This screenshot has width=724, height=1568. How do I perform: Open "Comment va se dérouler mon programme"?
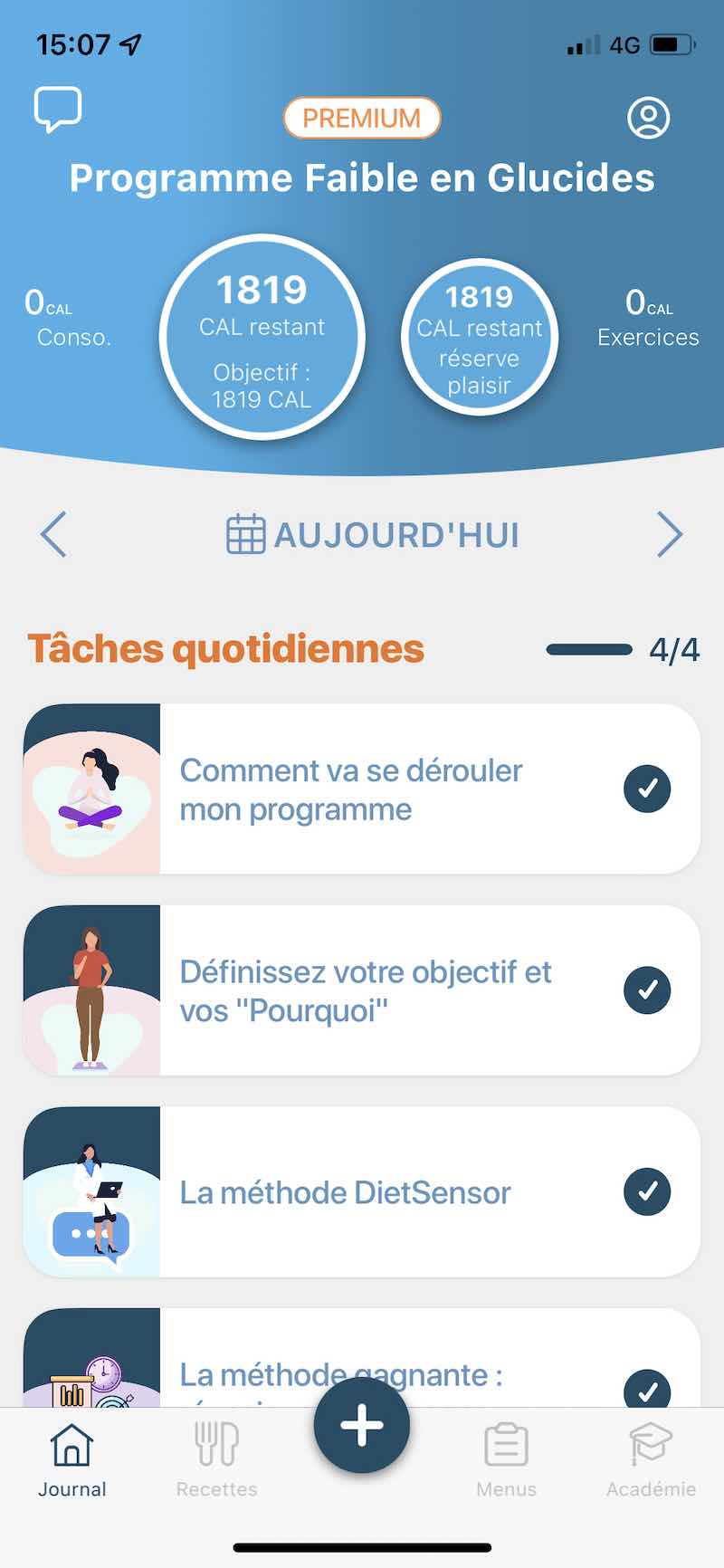[362, 789]
